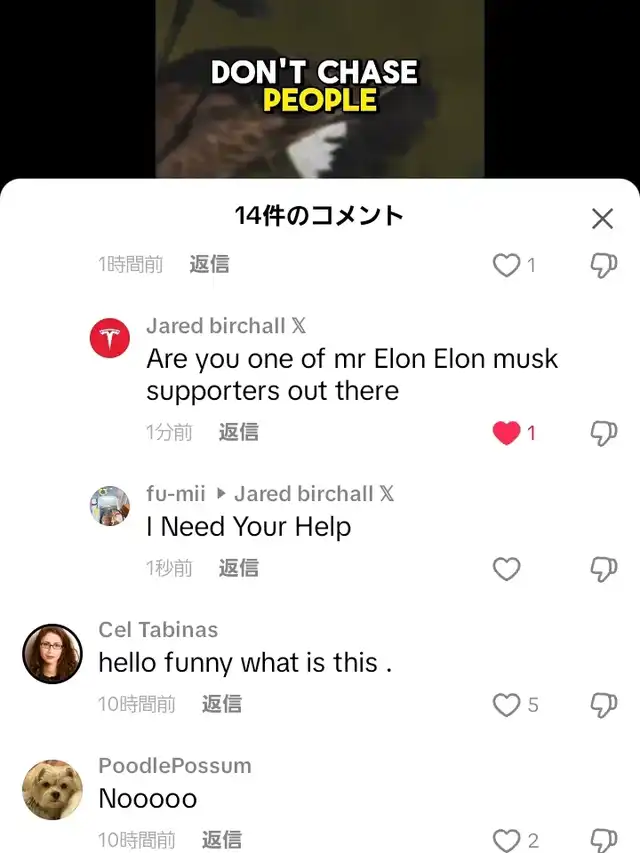Close the comments panel
The height and width of the screenshot is (853, 640).
602,219
